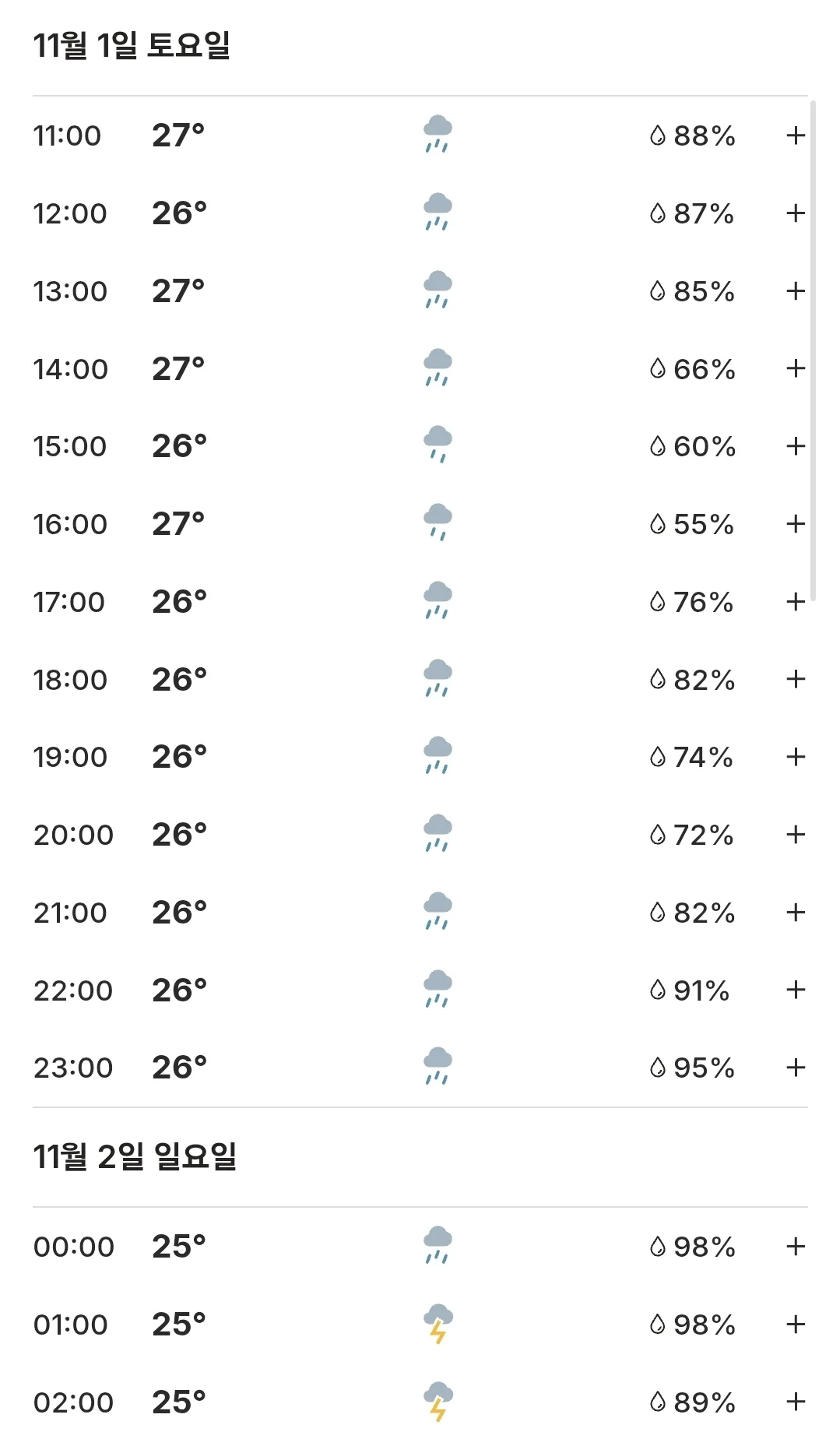Expand the 11:00 forecast details
Screen dimensions: 840x1432
click(795, 135)
